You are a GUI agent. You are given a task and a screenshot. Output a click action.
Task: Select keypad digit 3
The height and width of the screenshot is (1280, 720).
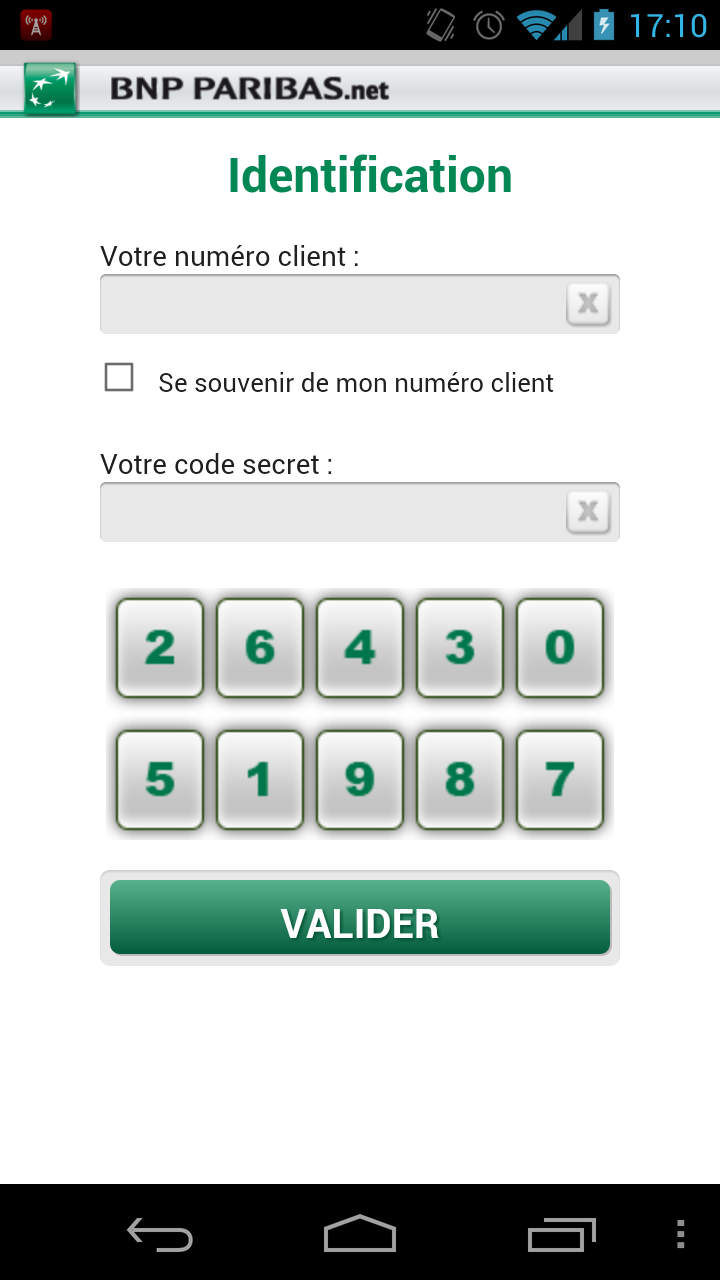click(460, 648)
